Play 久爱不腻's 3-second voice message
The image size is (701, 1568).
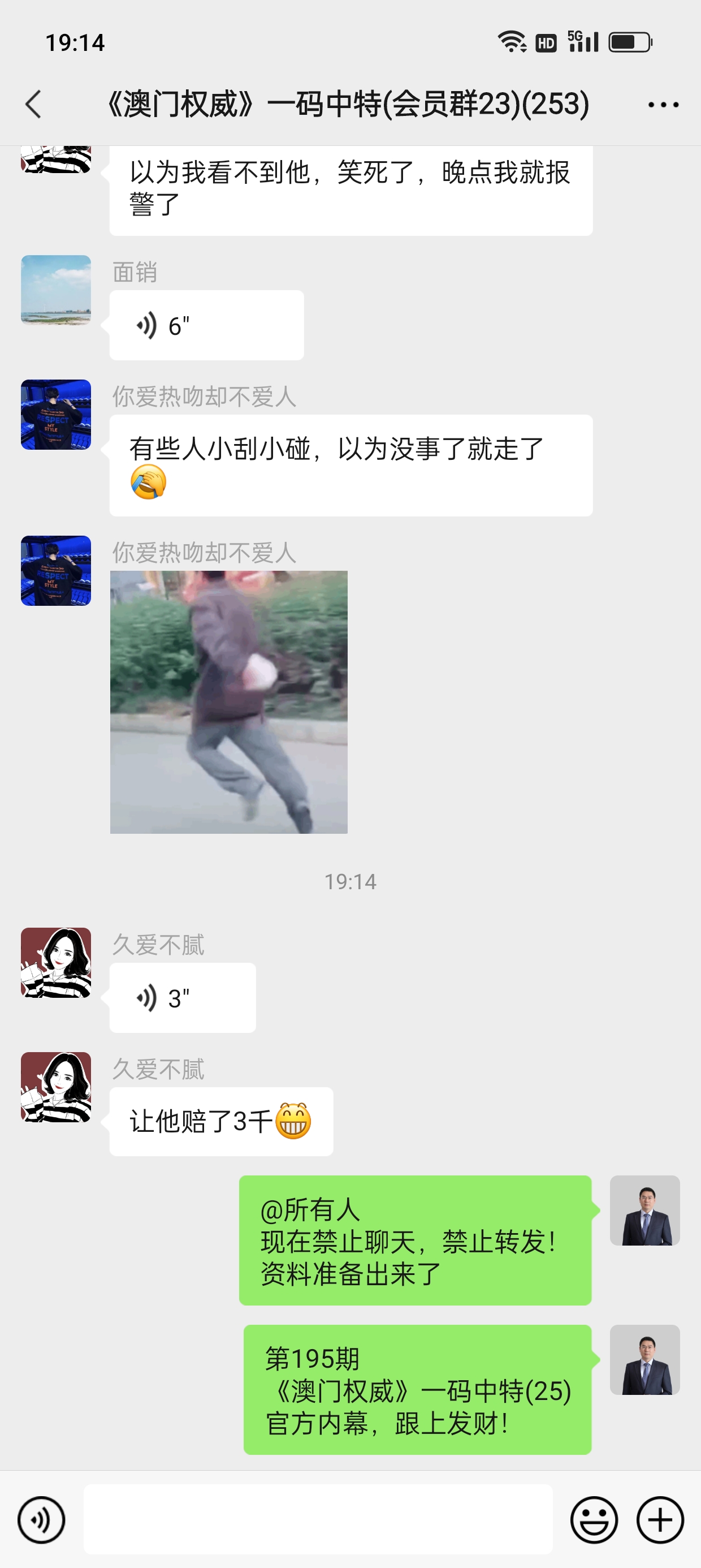[x=182, y=998]
